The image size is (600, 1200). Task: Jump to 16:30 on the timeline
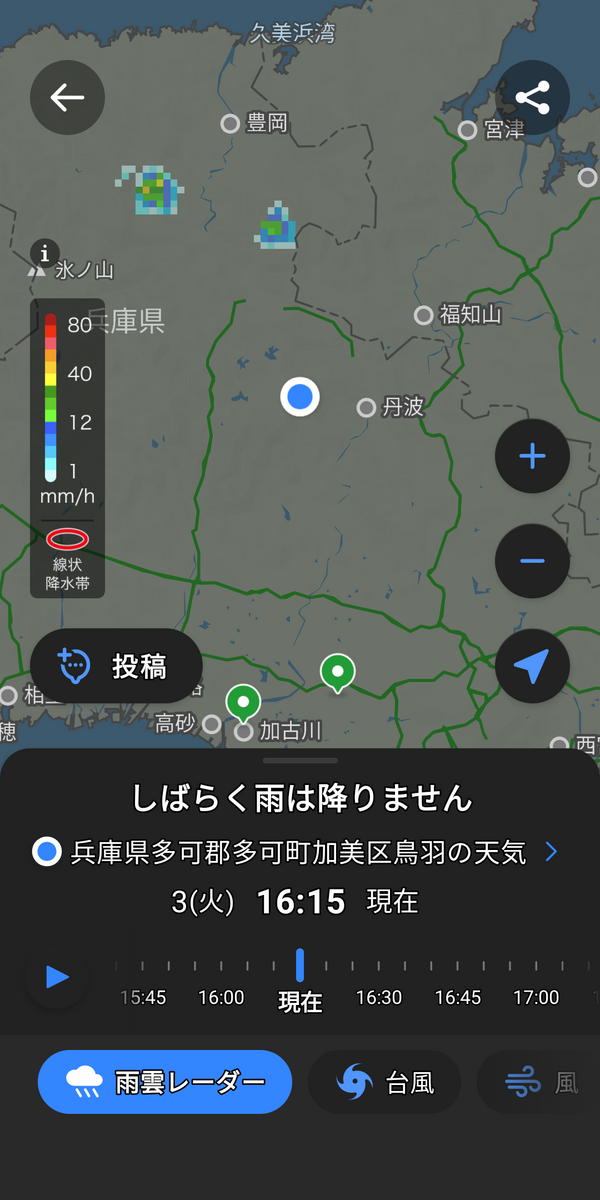pyautogui.click(x=379, y=997)
